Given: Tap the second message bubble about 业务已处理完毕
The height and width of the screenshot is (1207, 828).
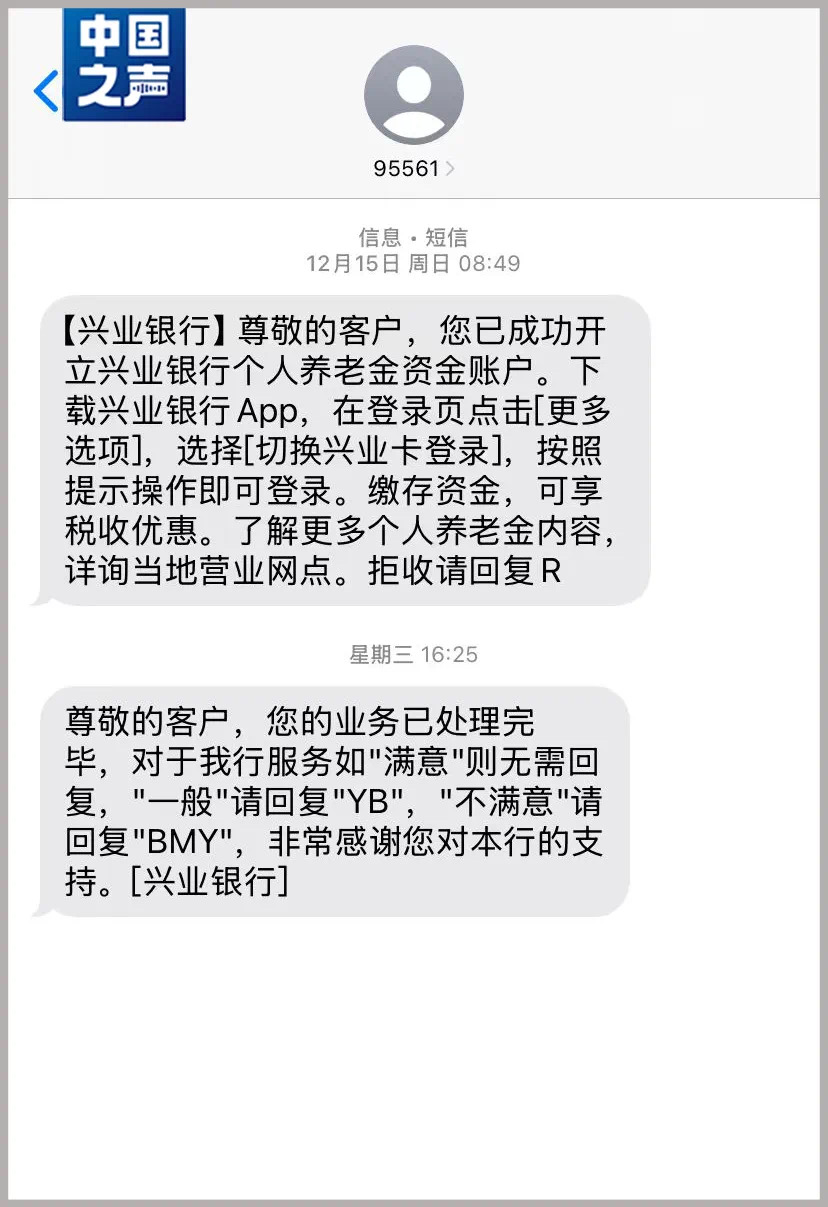Looking at the screenshot, I should click(x=340, y=800).
